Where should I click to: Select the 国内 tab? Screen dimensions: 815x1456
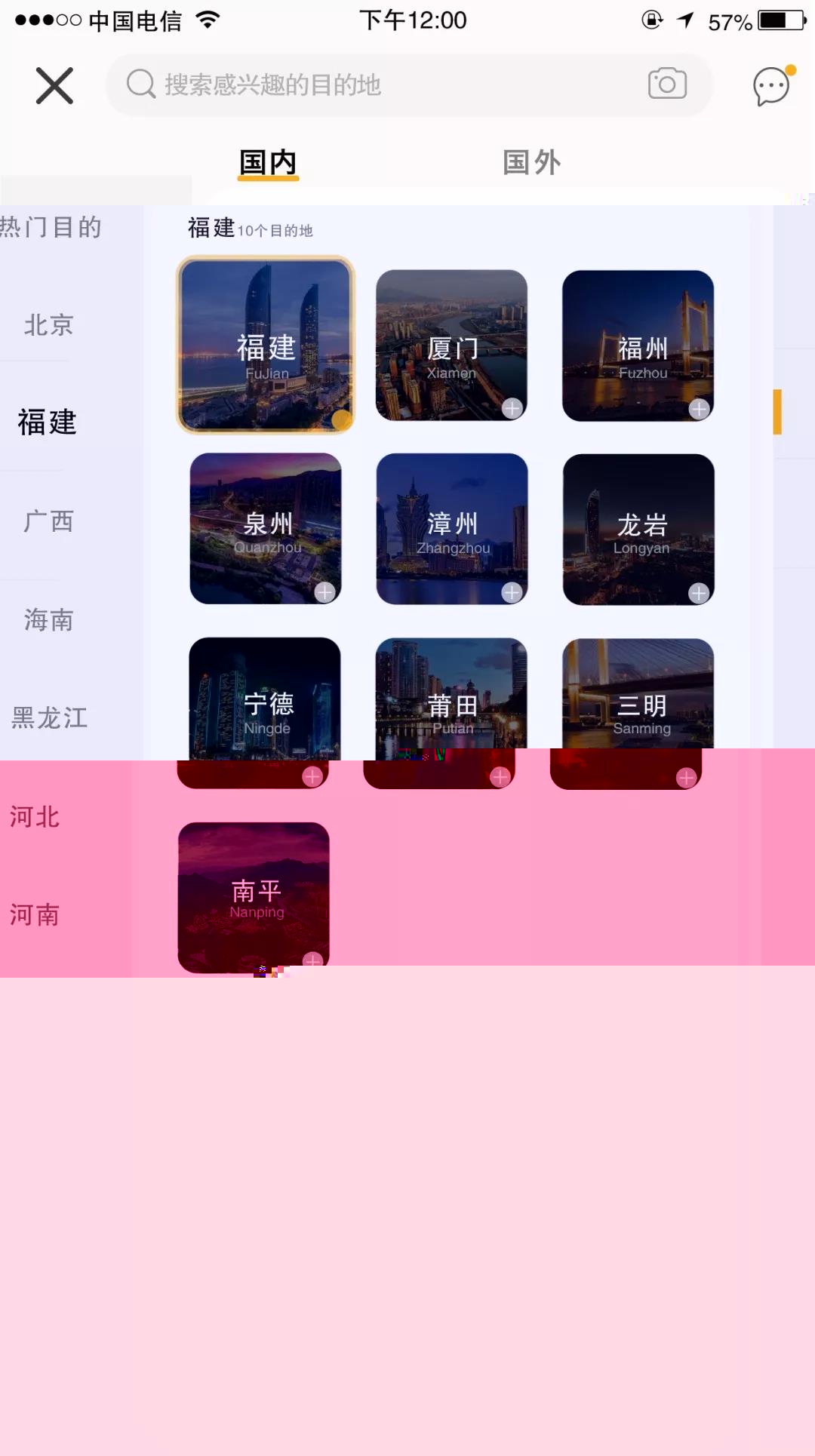(x=268, y=162)
